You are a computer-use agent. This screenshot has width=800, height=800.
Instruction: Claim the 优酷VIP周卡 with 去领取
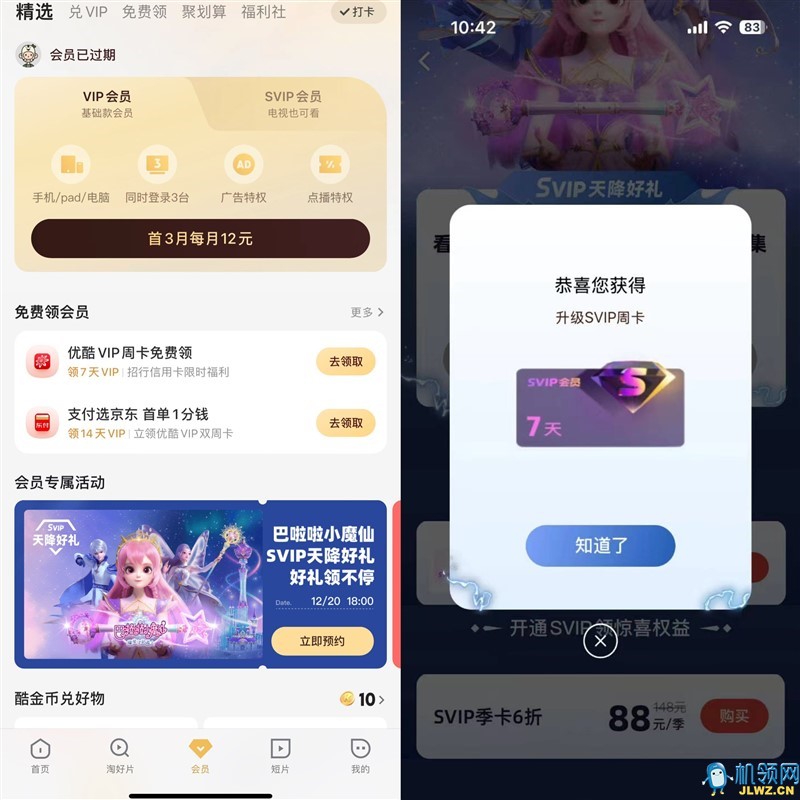346,362
